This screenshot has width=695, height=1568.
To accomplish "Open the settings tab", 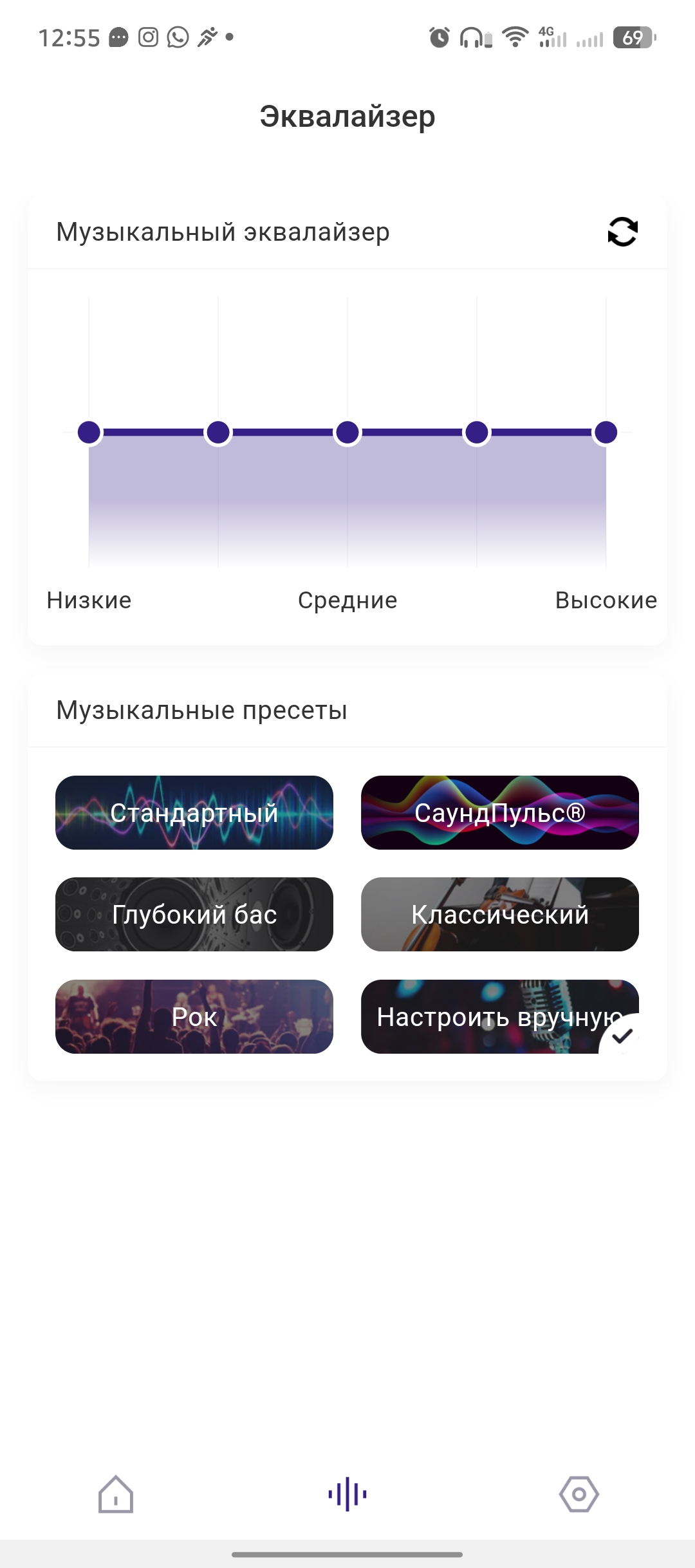I will click(x=579, y=1494).
